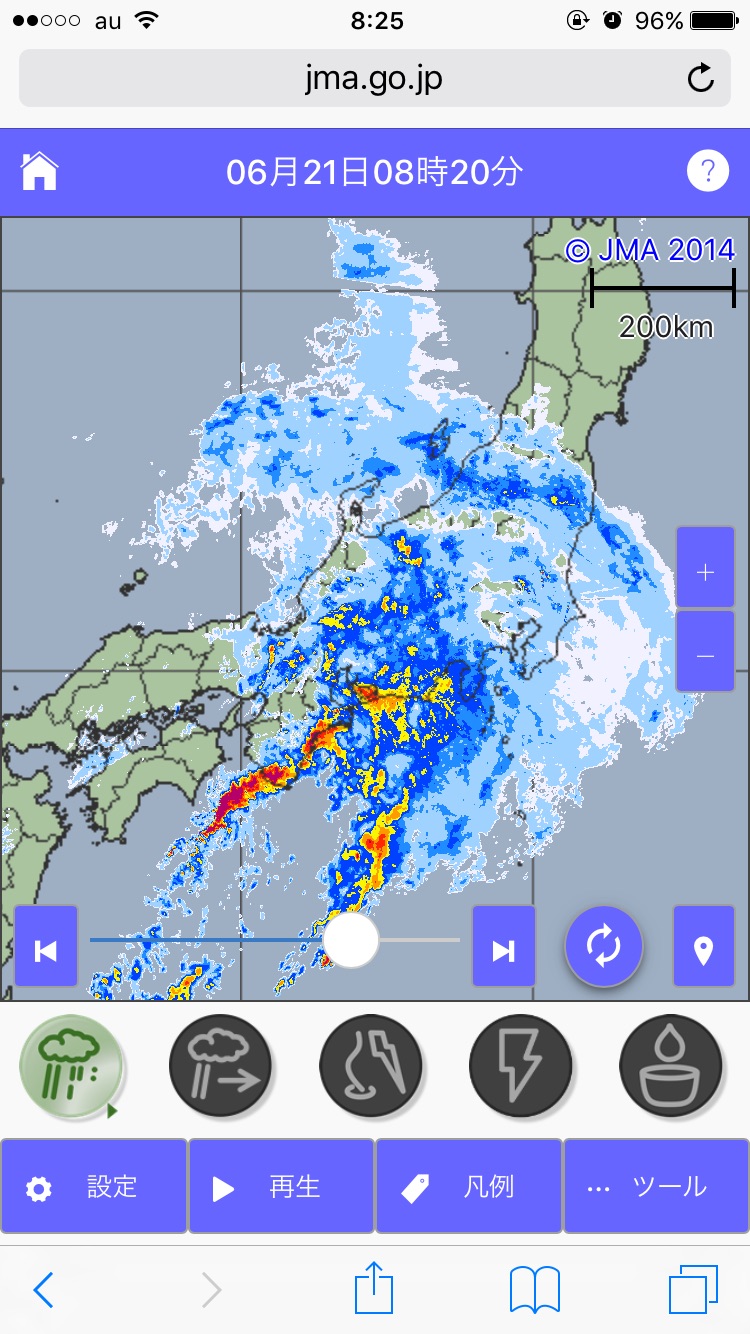Show the tornado nowcast layer
The image size is (750, 1334).
(x=370, y=1066)
